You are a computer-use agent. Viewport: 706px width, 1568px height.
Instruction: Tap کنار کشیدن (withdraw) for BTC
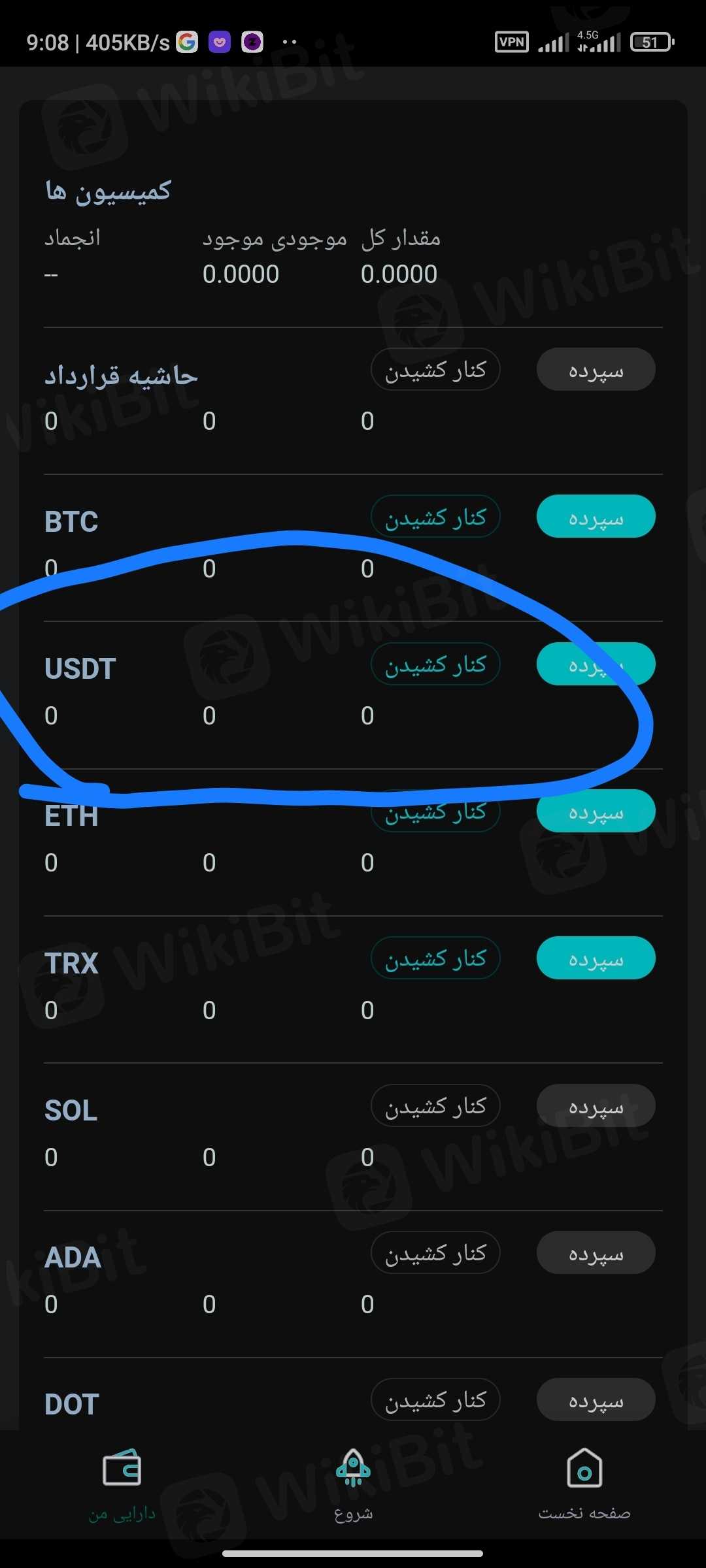point(435,517)
